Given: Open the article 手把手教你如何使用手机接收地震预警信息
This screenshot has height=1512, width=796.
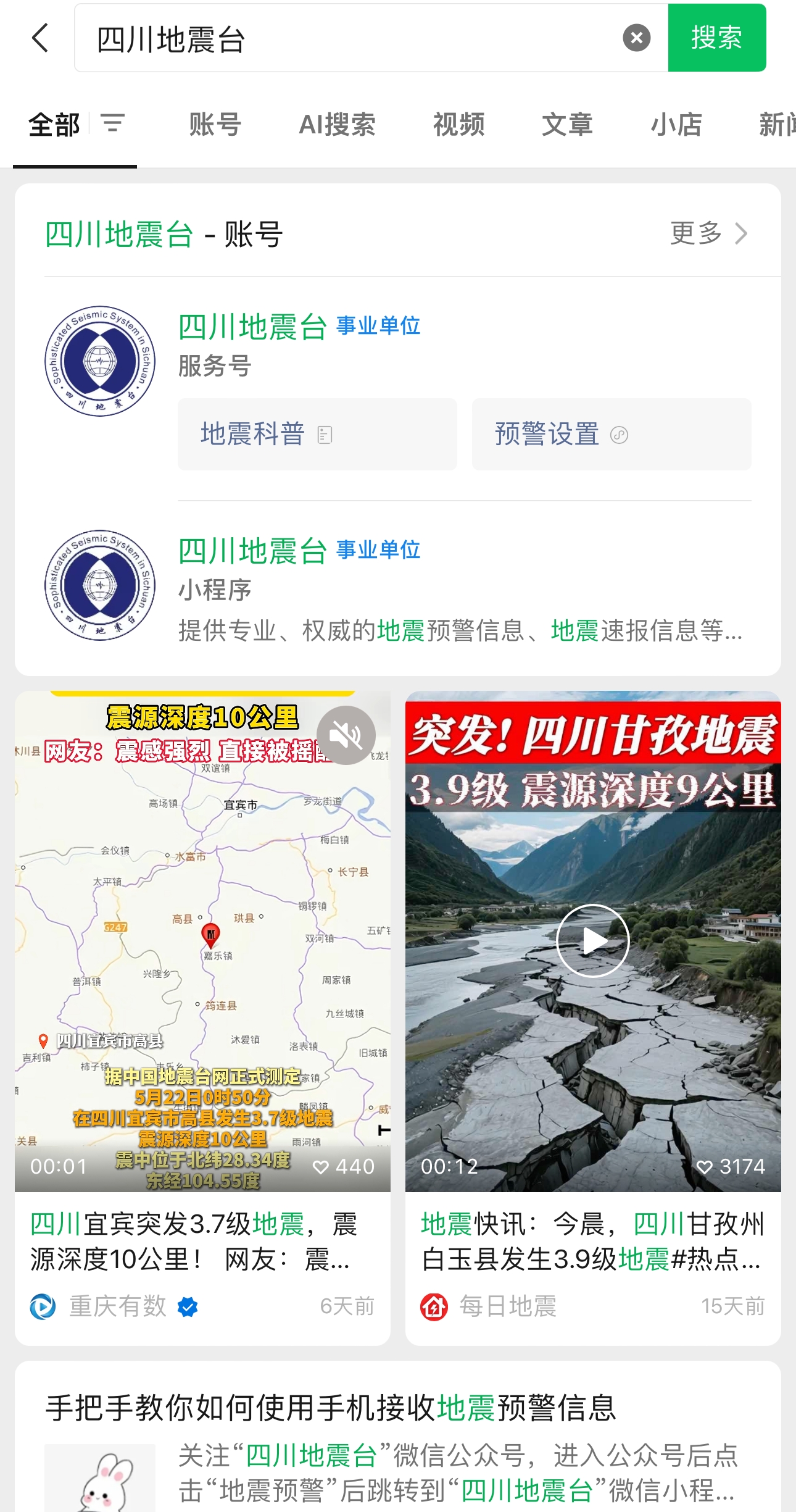Looking at the screenshot, I should [331, 1408].
